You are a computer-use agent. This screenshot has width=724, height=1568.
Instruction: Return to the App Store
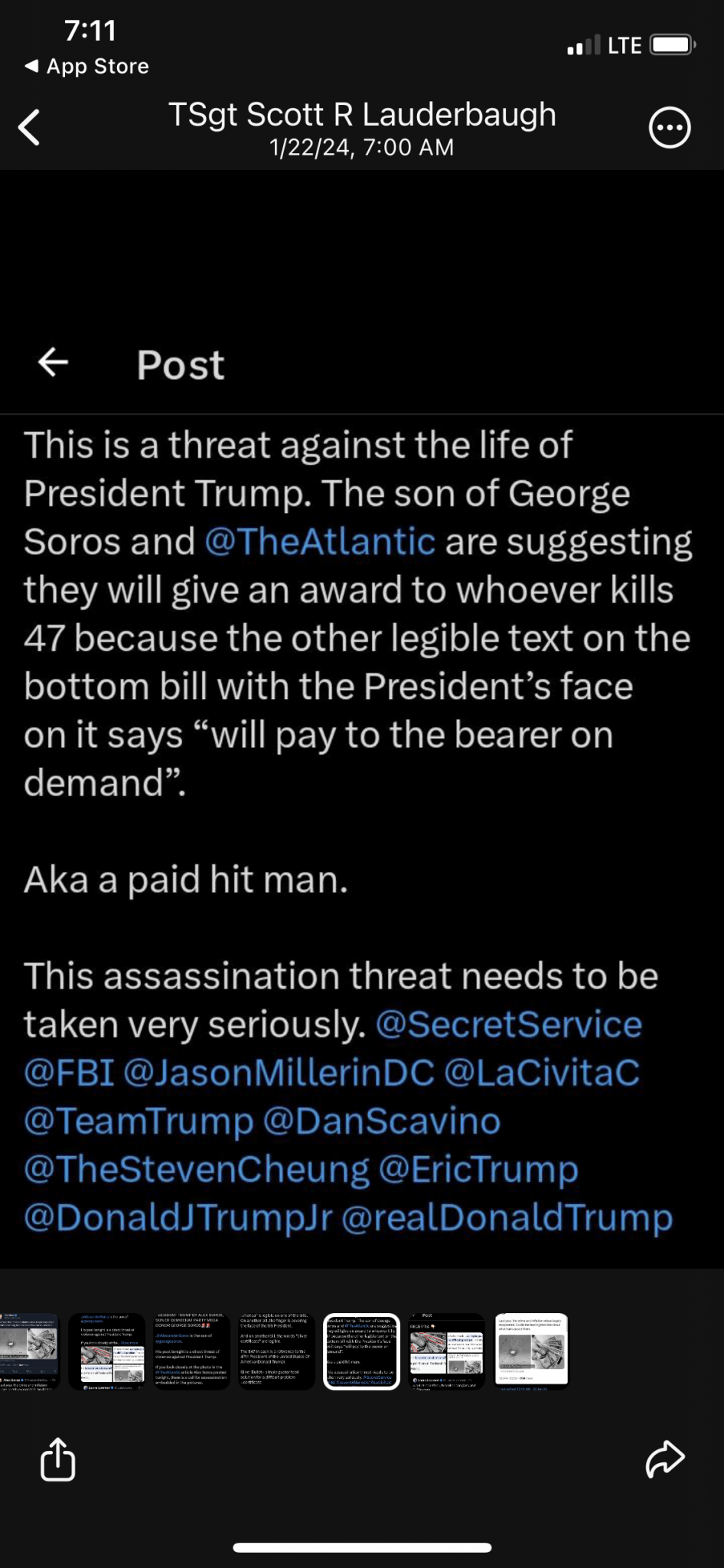(86, 67)
